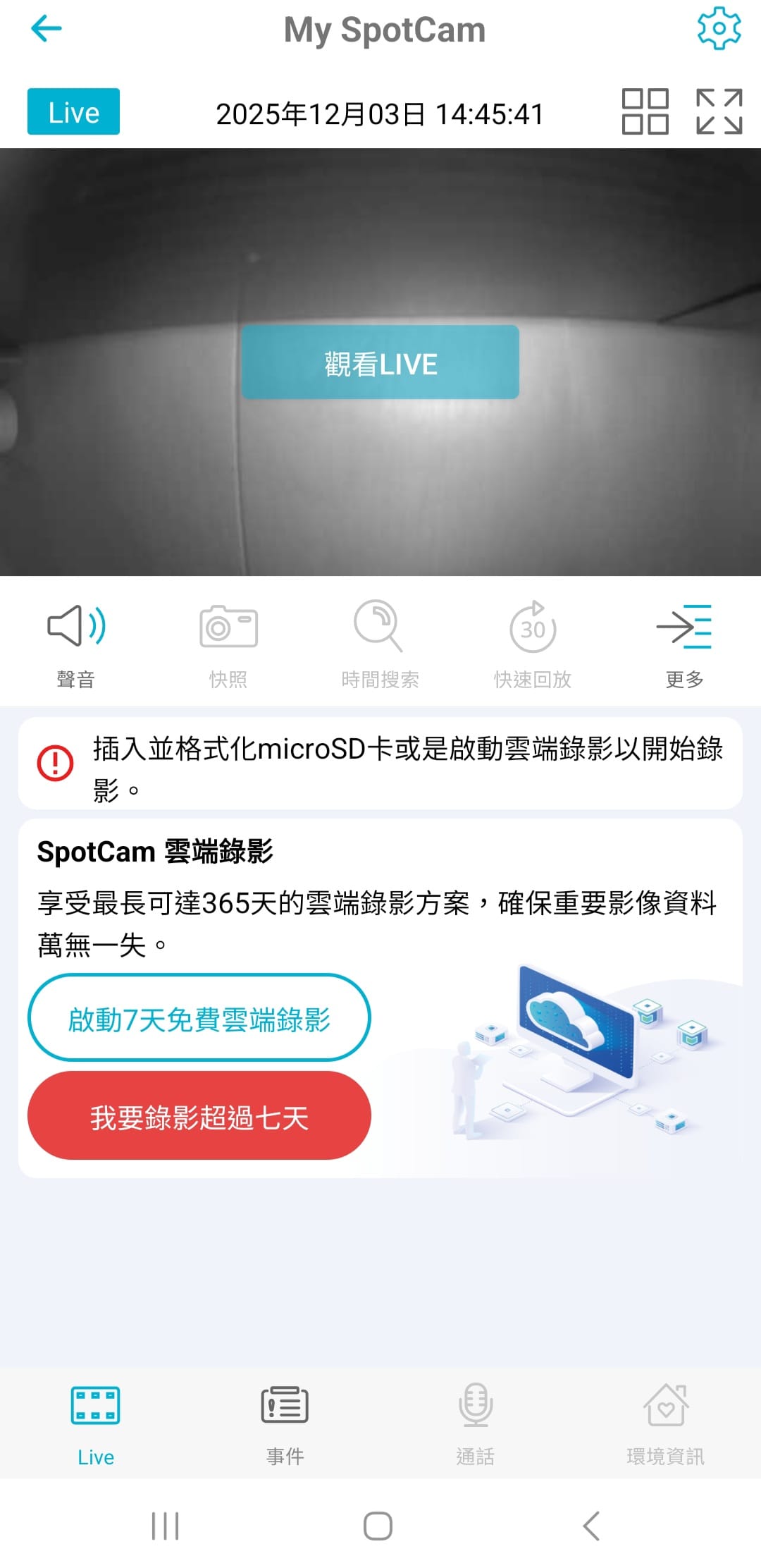Open camera settings gear
The width and height of the screenshot is (761, 1568).
click(x=719, y=28)
